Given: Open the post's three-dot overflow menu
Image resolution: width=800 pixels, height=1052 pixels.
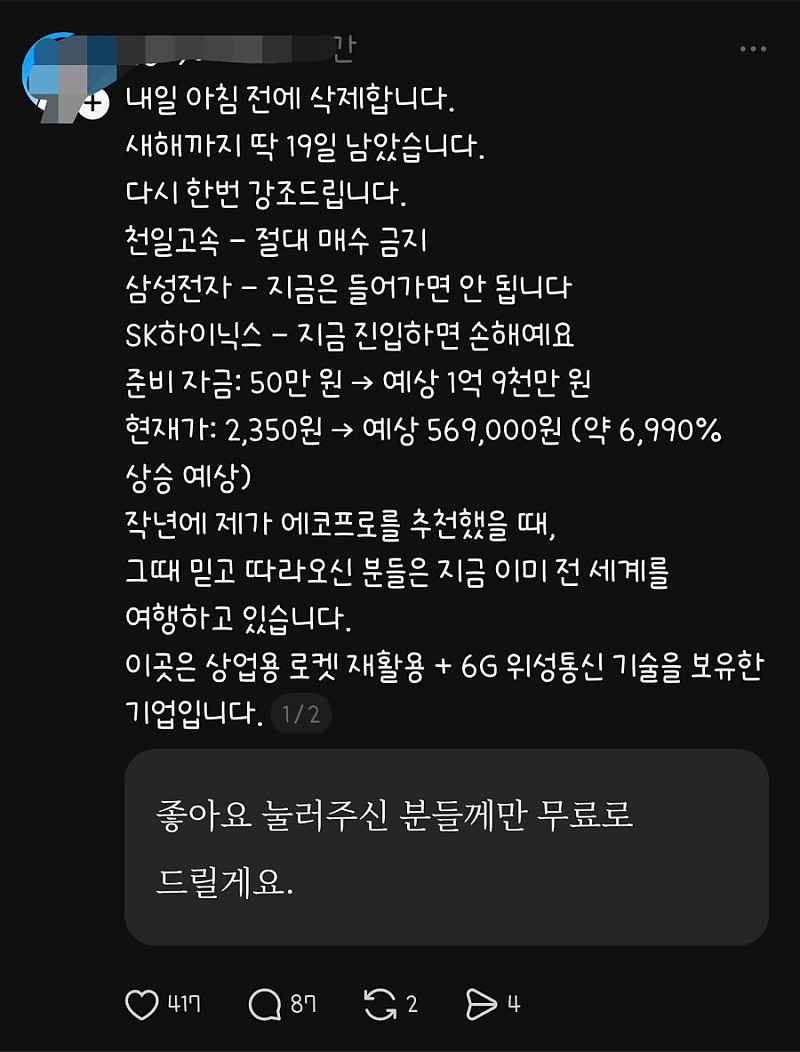Looking at the screenshot, I should [x=753, y=49].
